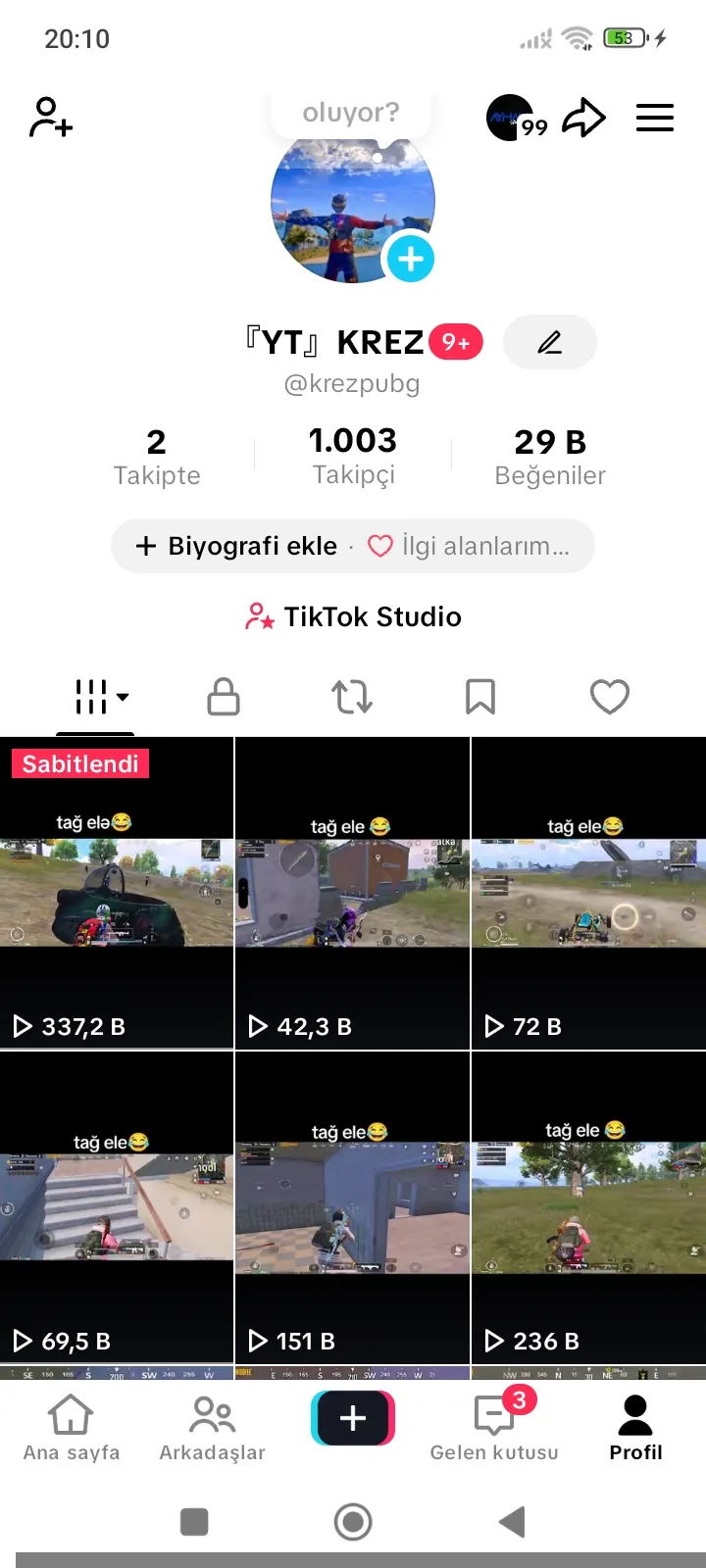View your 1.003 Takipçi followers
This screenshot has height=1568, width=706.
(352, 454)
